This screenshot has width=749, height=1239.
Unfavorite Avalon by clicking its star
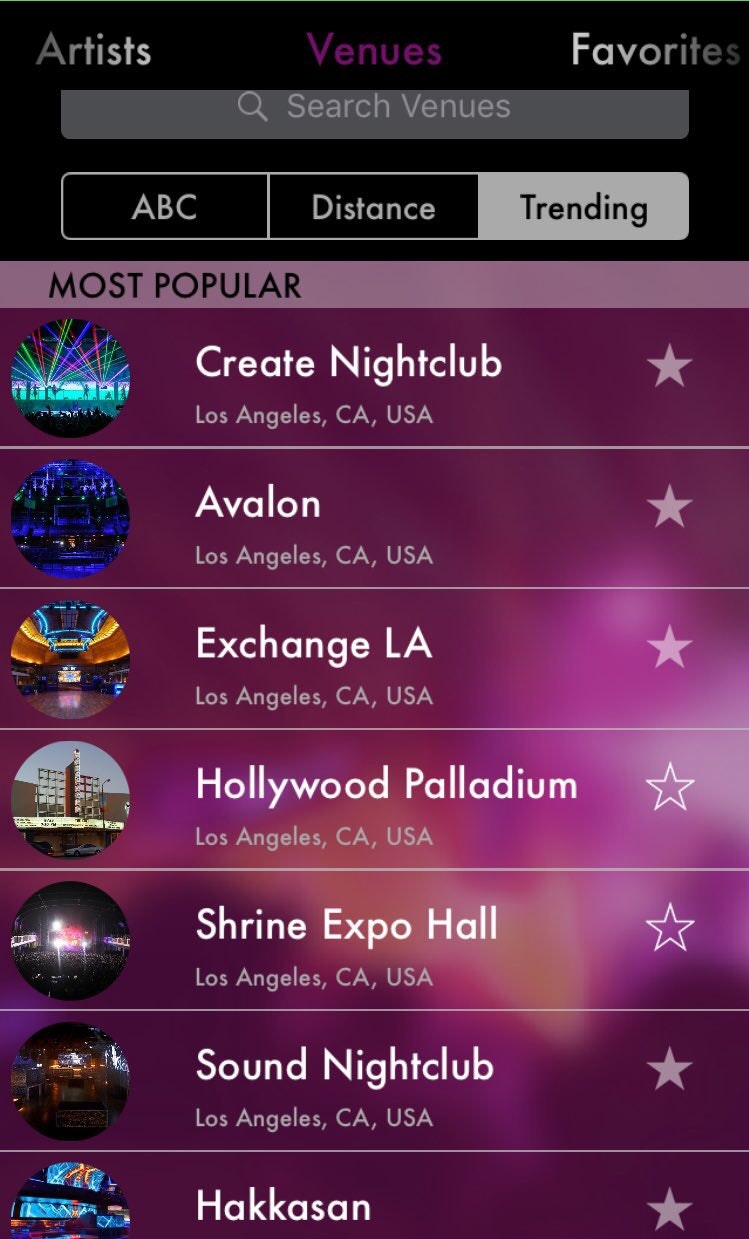[670, 506]
